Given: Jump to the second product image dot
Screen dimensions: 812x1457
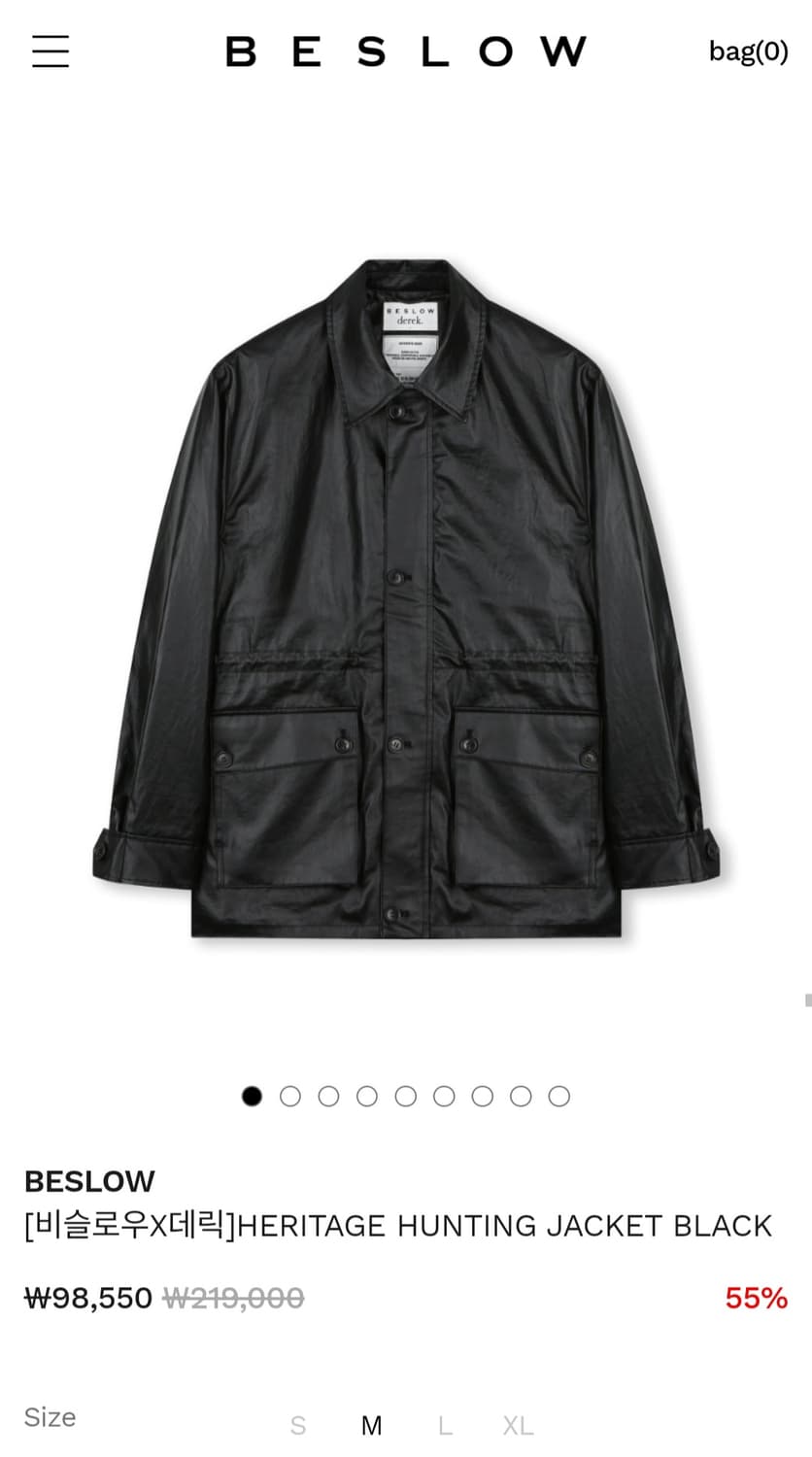Looking at the screenshot, I should coord(289,1096).
